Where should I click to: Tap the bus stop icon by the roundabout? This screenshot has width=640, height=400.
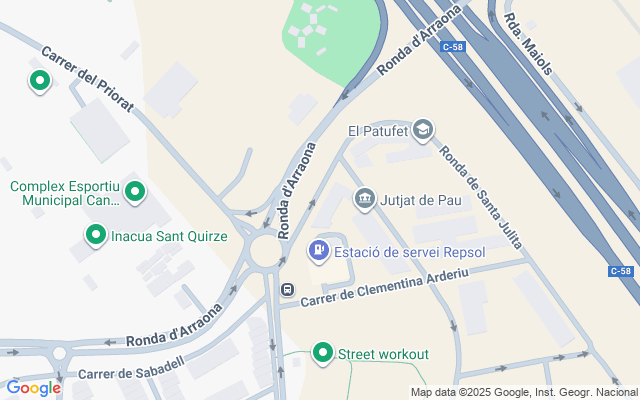click(288, 290)
